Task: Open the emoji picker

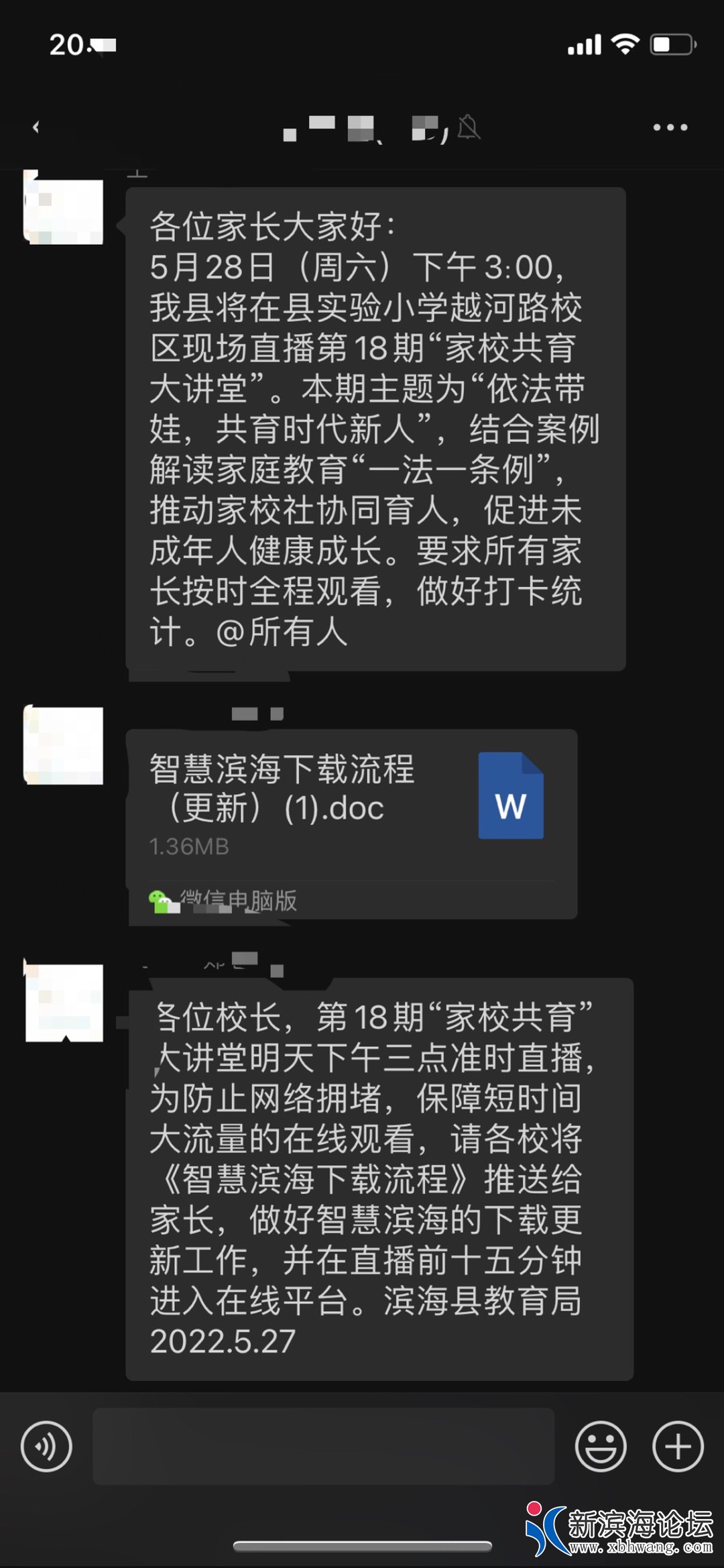Action: pos(601,1447)
